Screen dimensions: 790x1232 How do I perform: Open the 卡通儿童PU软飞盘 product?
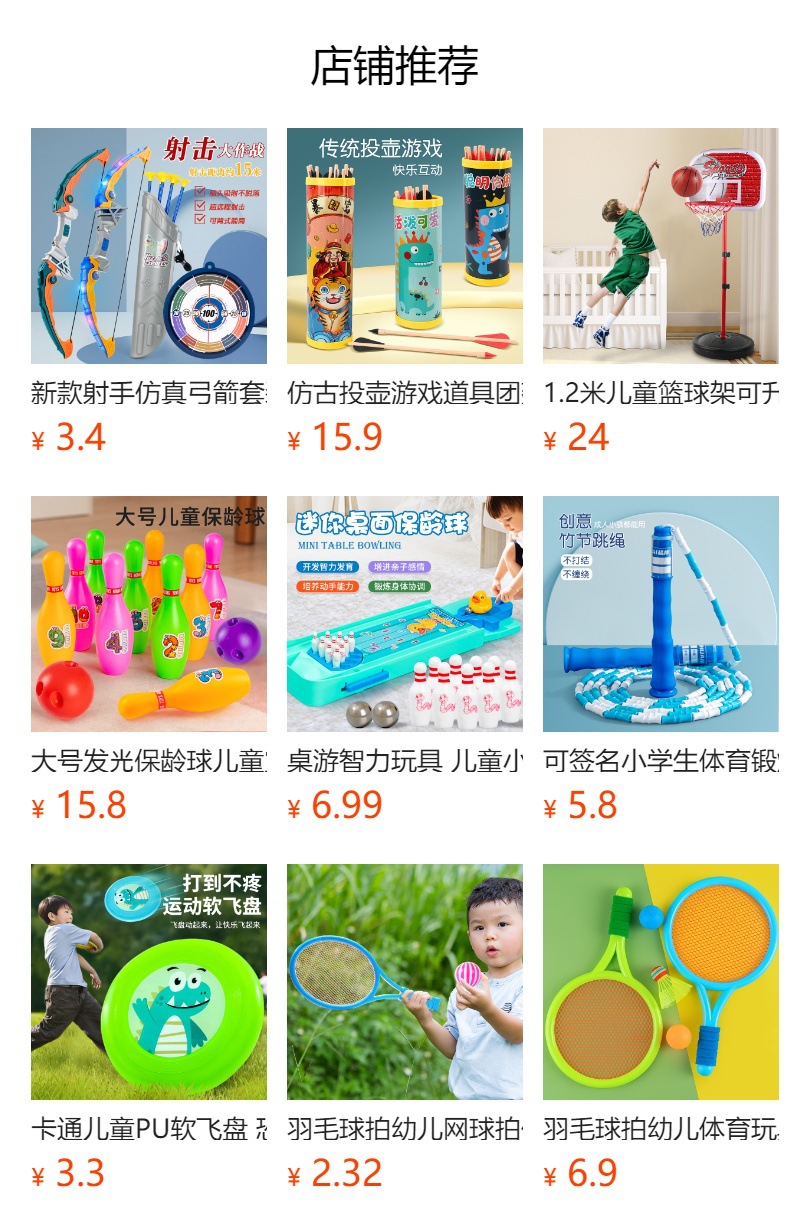click(x=148, y=982)
